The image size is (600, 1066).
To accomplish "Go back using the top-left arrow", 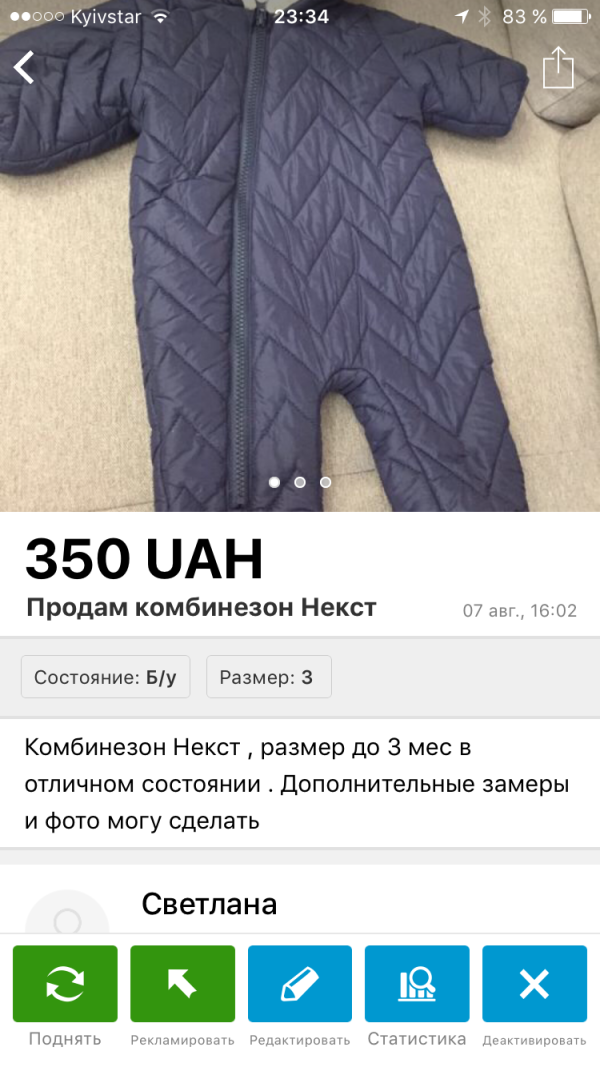I will [x=24, y=68].
